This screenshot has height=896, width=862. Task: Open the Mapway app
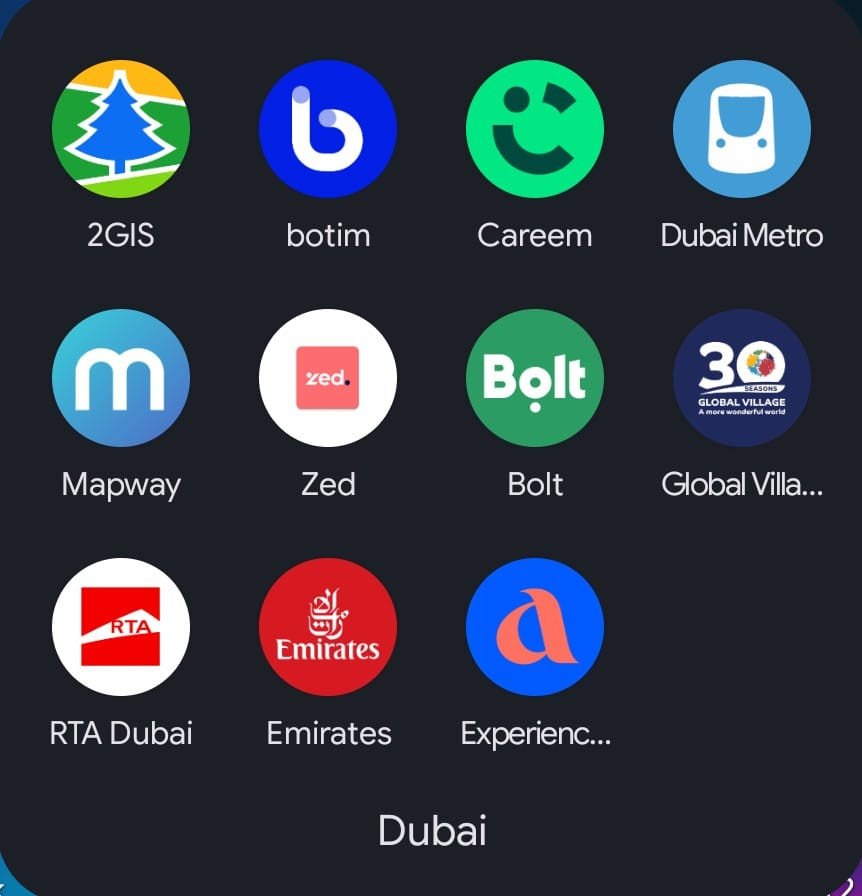pos(121,378)
